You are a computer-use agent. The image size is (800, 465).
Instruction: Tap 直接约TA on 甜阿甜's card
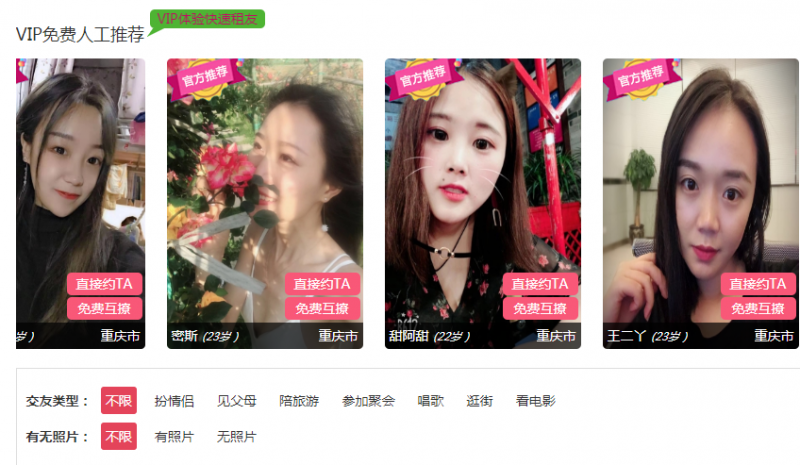[x=540, y=284]
